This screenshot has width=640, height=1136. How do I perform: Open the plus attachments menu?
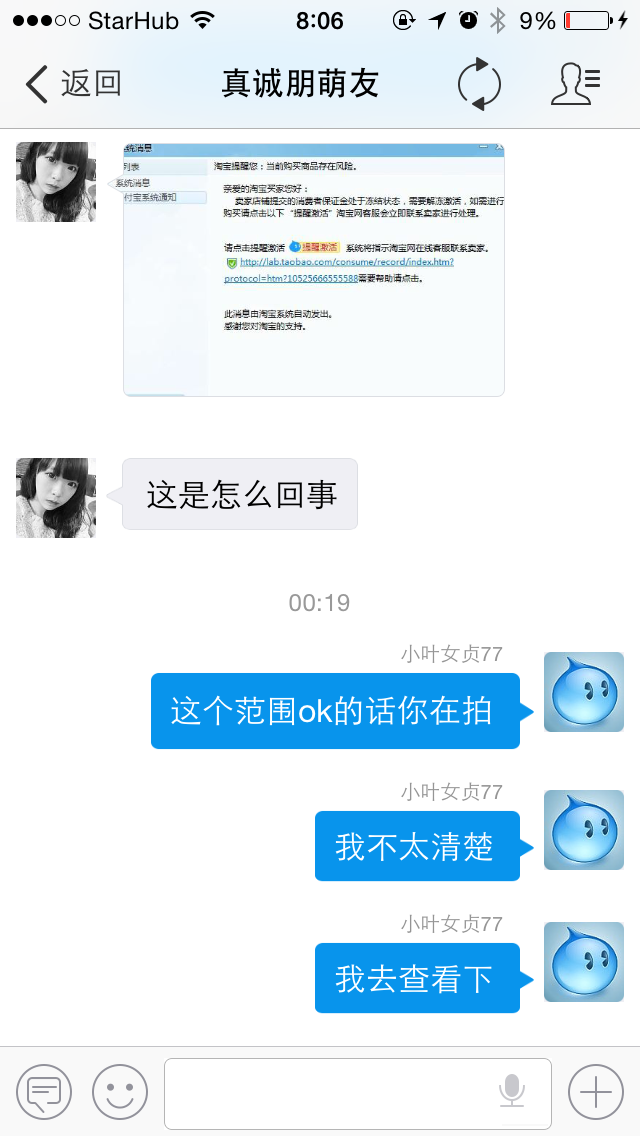(x=596, y=1092)
